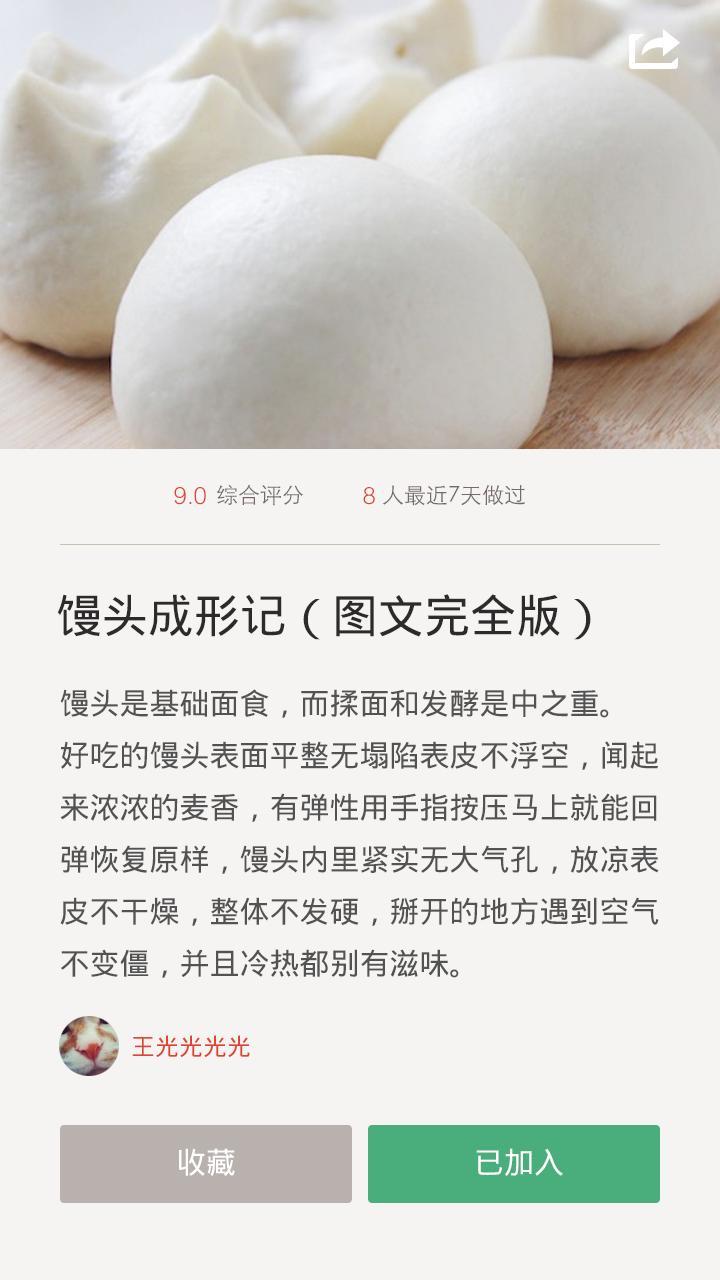Tap the green 已加入 button
The image size is (720, 1280).
click(514, 1163)
